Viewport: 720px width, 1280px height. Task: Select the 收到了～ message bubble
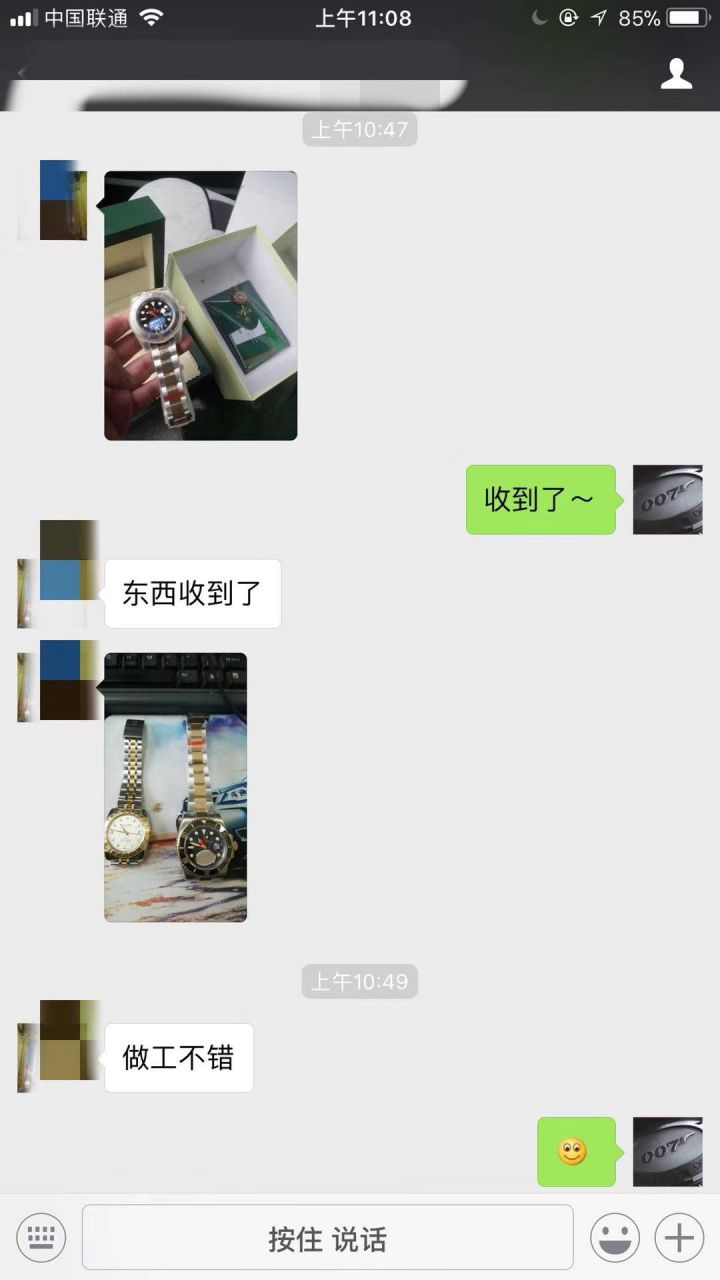540,500
